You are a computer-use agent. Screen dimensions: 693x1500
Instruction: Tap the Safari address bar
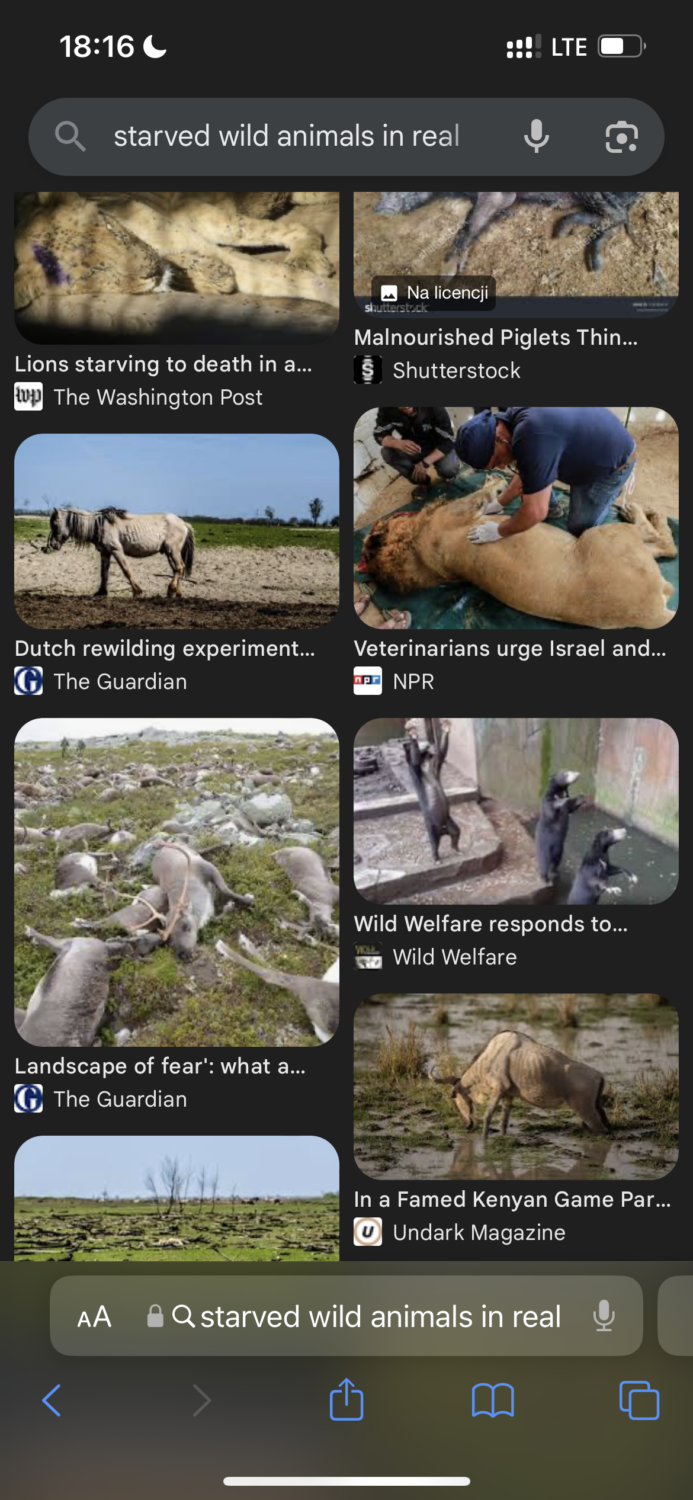pos(380,1317)
